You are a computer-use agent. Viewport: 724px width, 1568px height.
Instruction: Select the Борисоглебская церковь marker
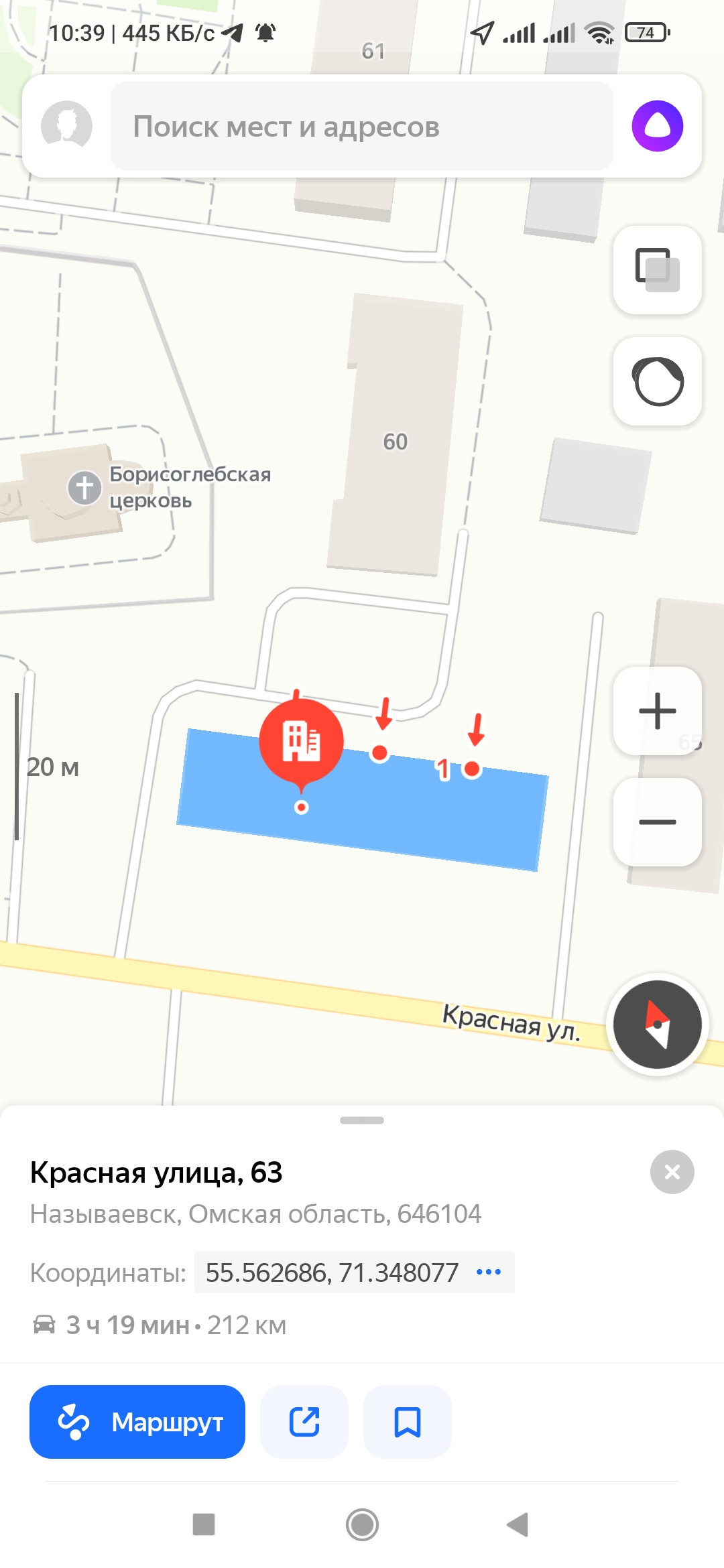[84, 487]
